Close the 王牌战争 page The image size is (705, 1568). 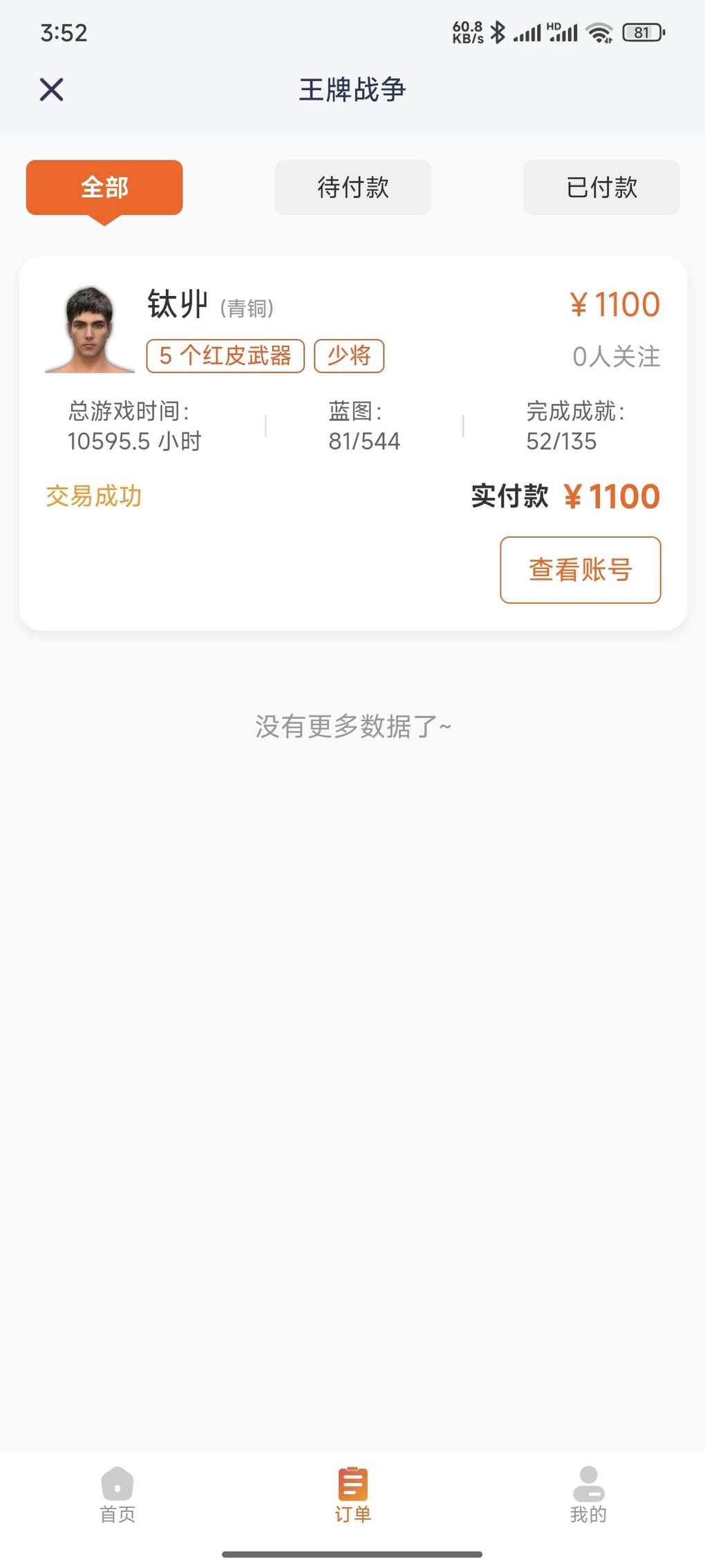coord(52,90)
